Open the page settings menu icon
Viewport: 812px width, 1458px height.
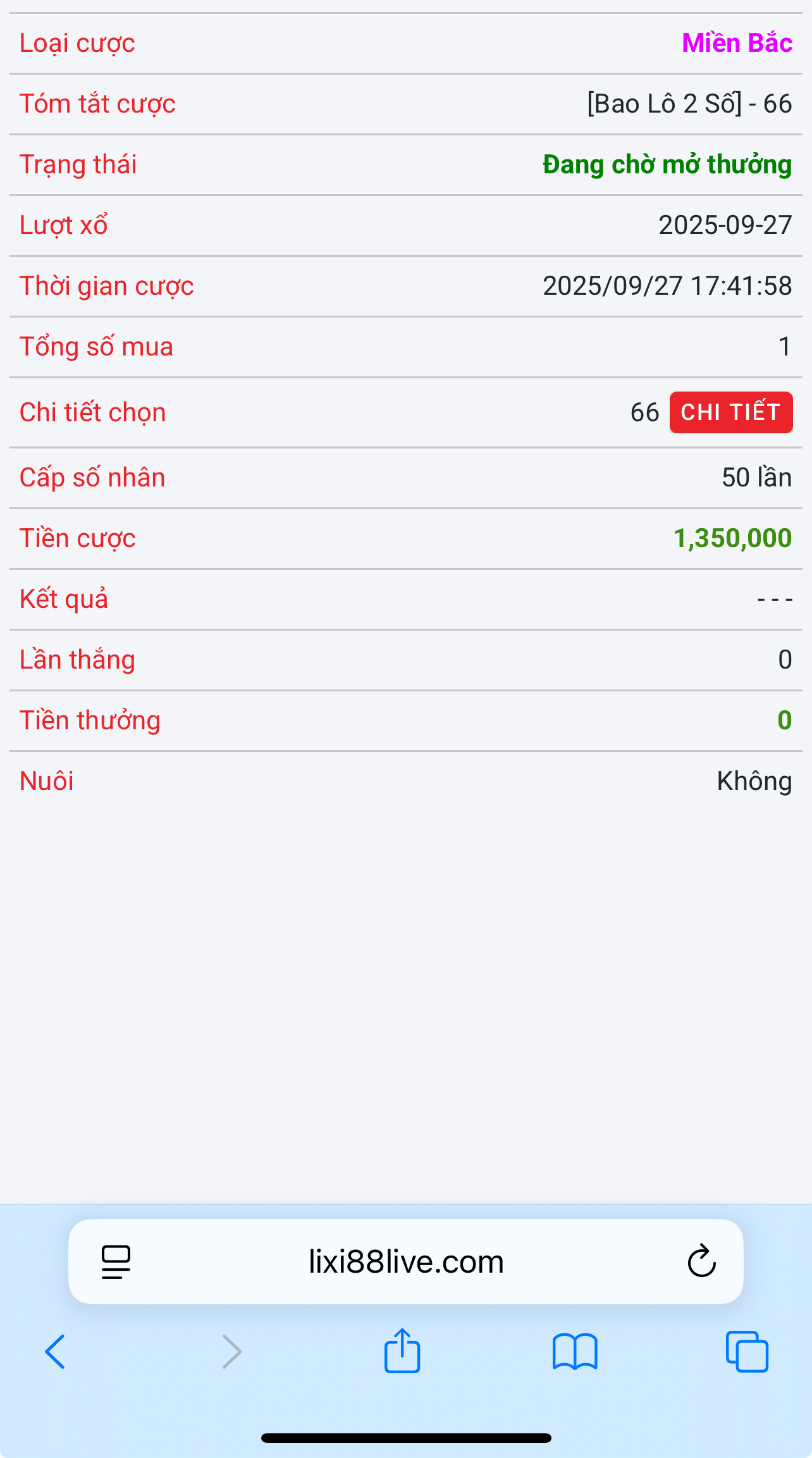(116, 1262)
